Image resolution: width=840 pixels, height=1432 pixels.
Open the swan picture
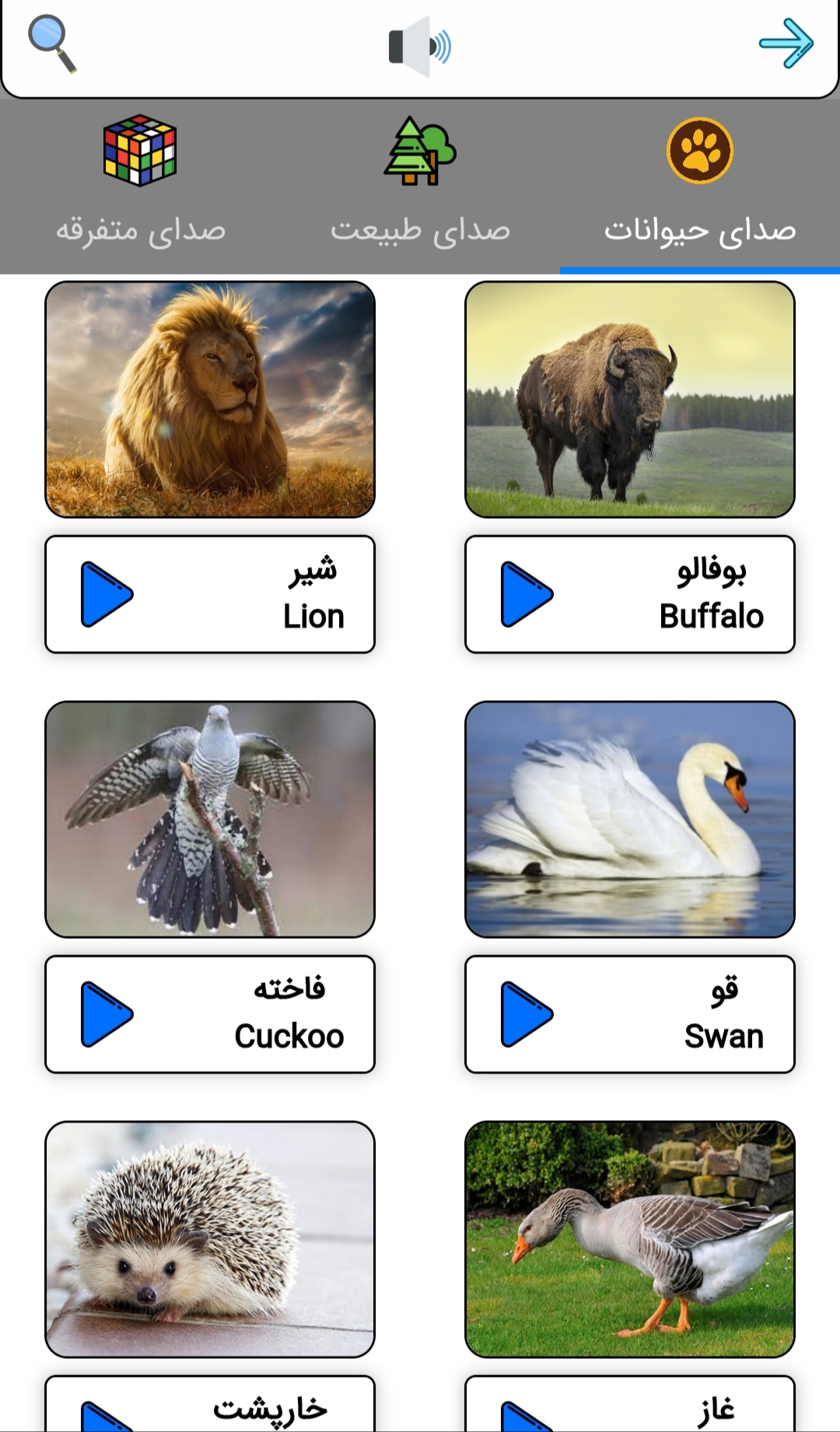click(630, 820)
